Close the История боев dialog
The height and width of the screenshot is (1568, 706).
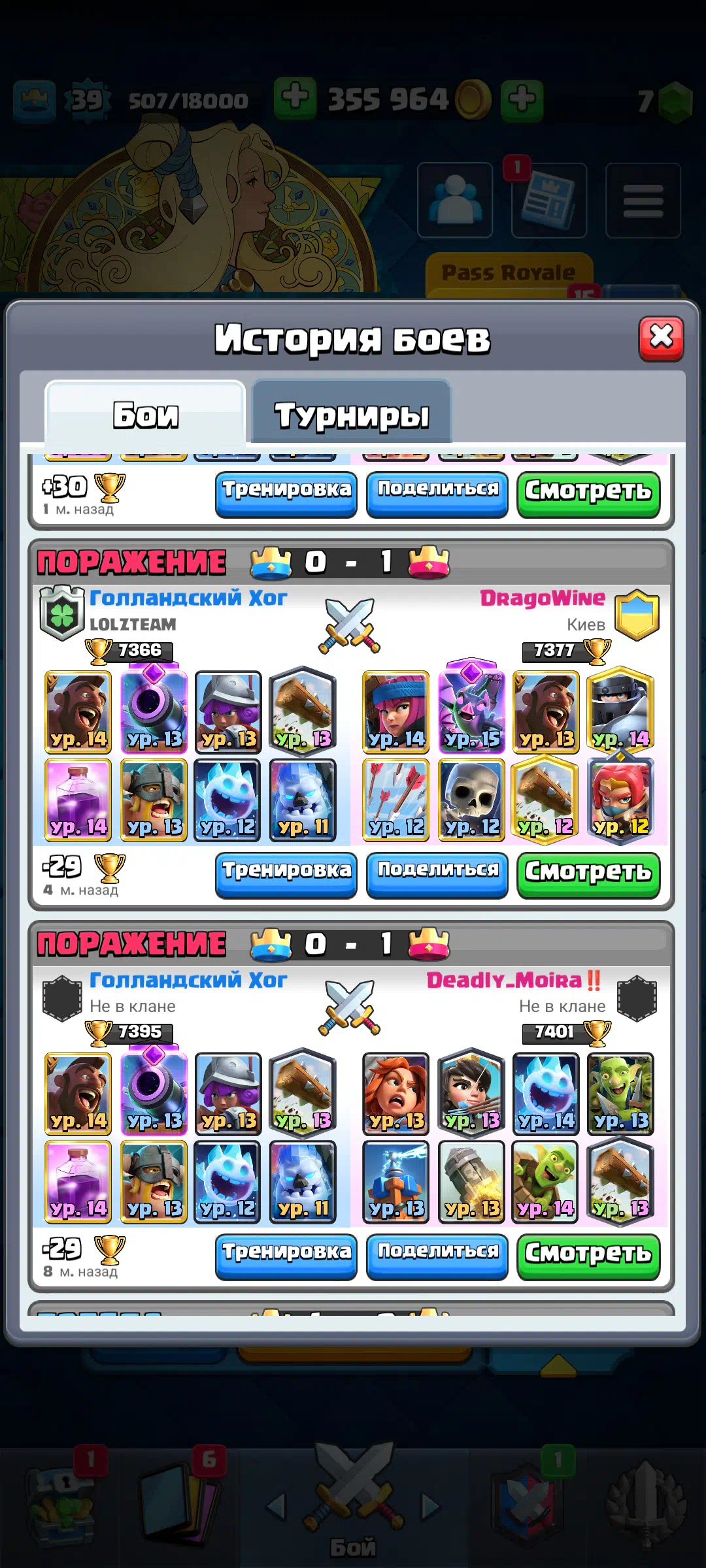(x=661, y=338)
